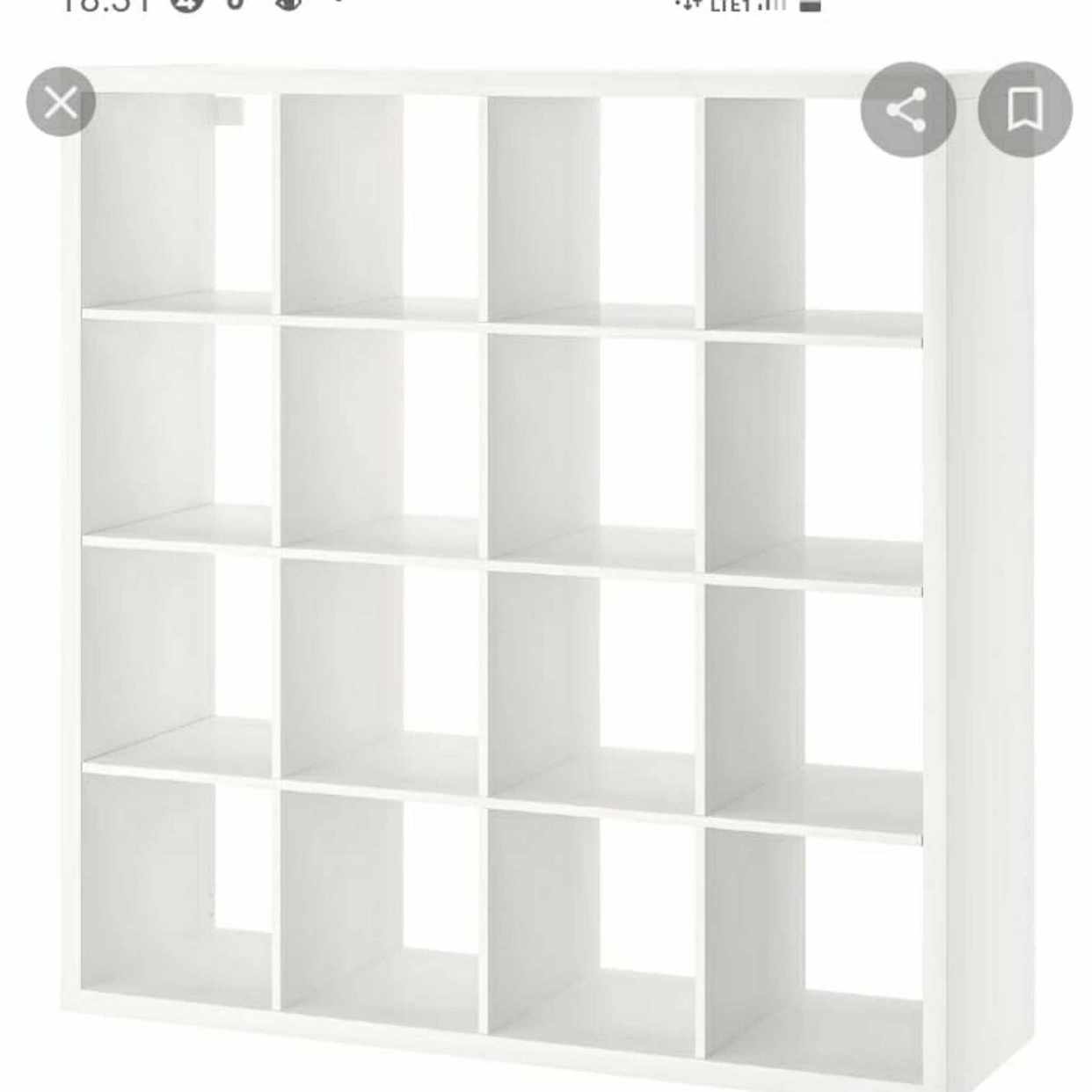Share this shelf listing
Viewport: 1092px width, 1092px height.
pos(907,110)
